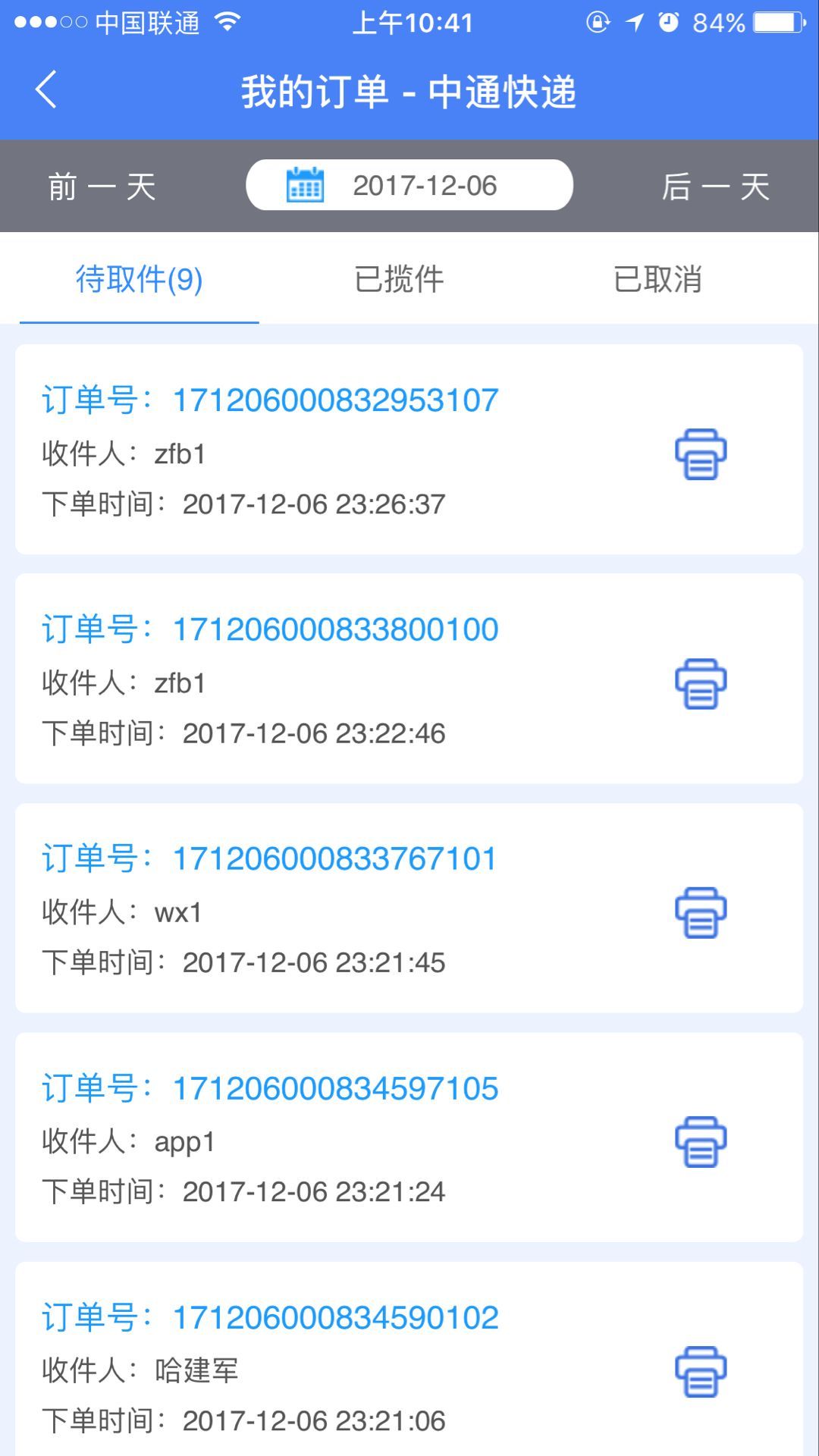819x1456 pixels.
Task: Go to the previous day (前一天)
Action: [102, 187]
